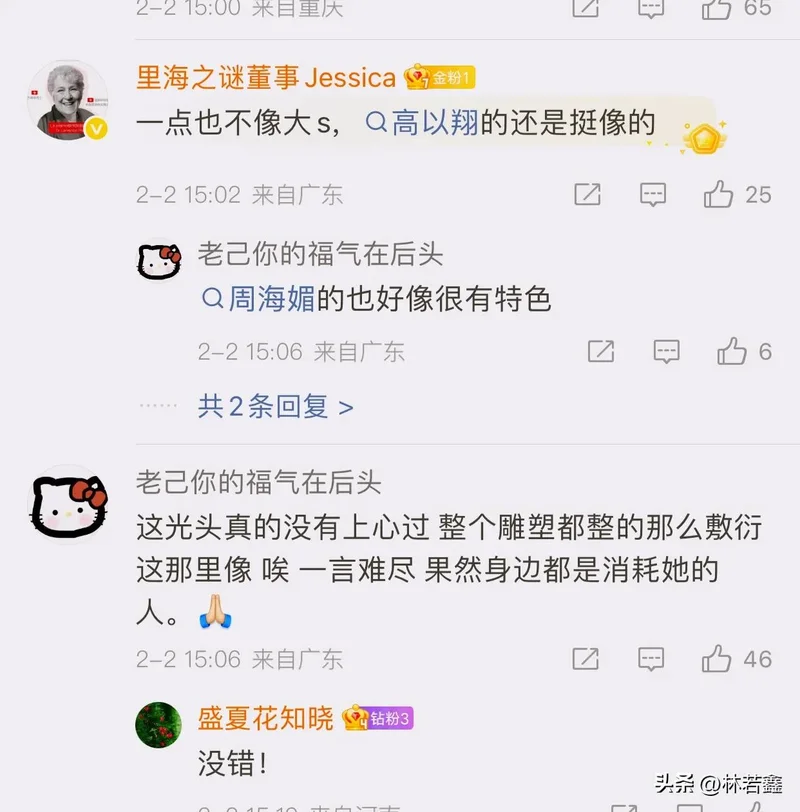The height and width of the screenshot is (812, 800).
Task: Comment on the reply mentioning 周海媚
Action: tap(666, 351)
